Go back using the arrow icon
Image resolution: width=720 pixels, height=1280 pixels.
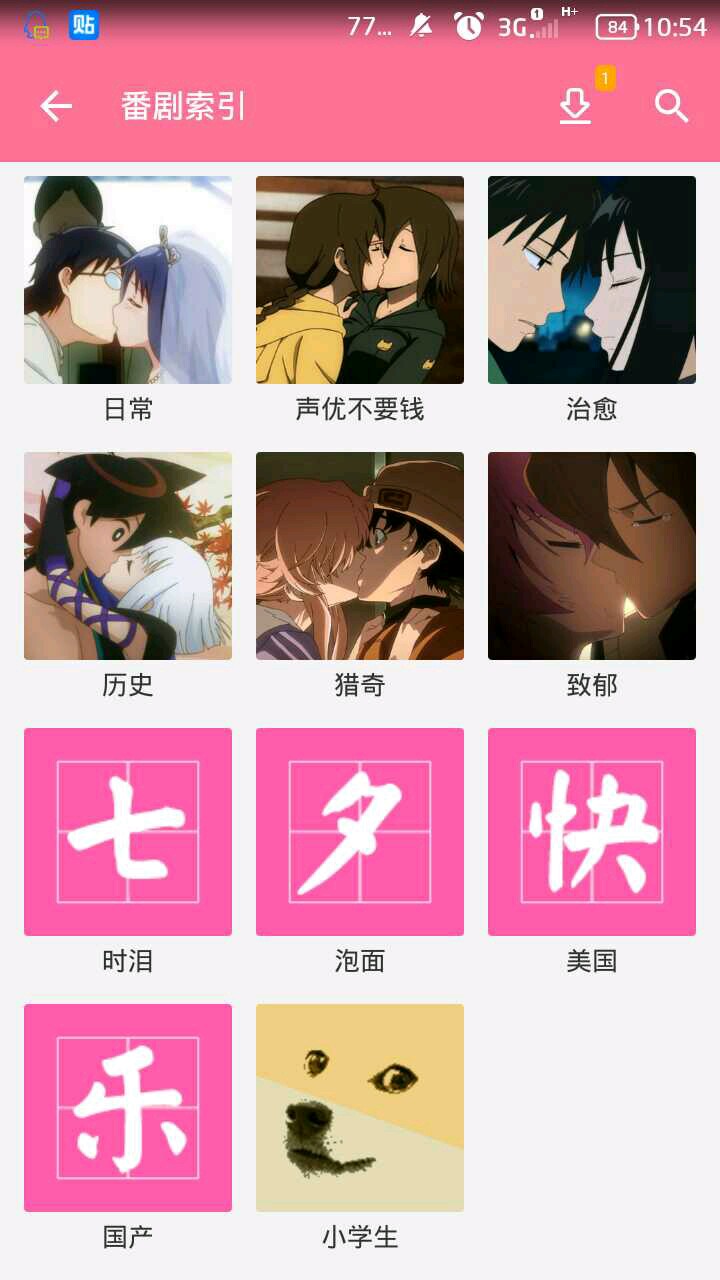pos(56,106)
